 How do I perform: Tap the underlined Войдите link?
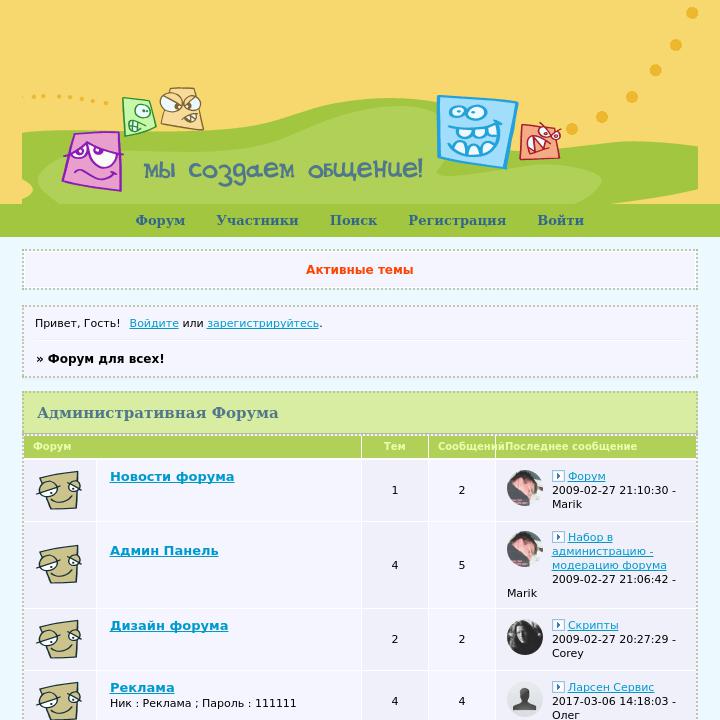point(154,323)
